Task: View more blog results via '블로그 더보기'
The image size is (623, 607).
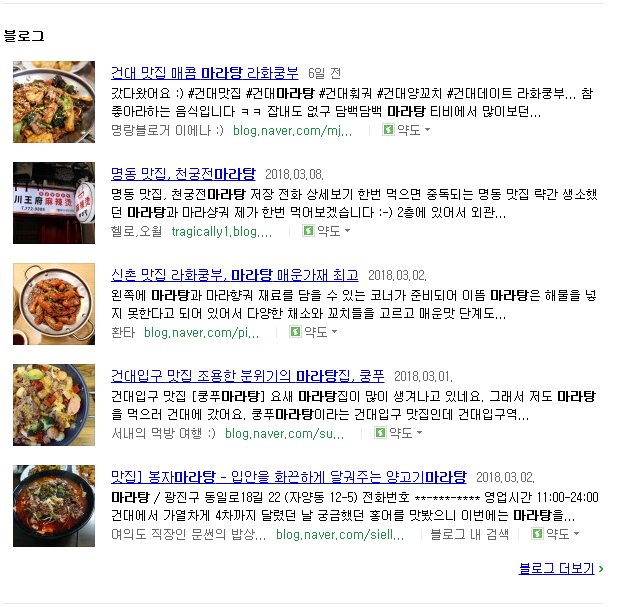Action: (561, 569)
